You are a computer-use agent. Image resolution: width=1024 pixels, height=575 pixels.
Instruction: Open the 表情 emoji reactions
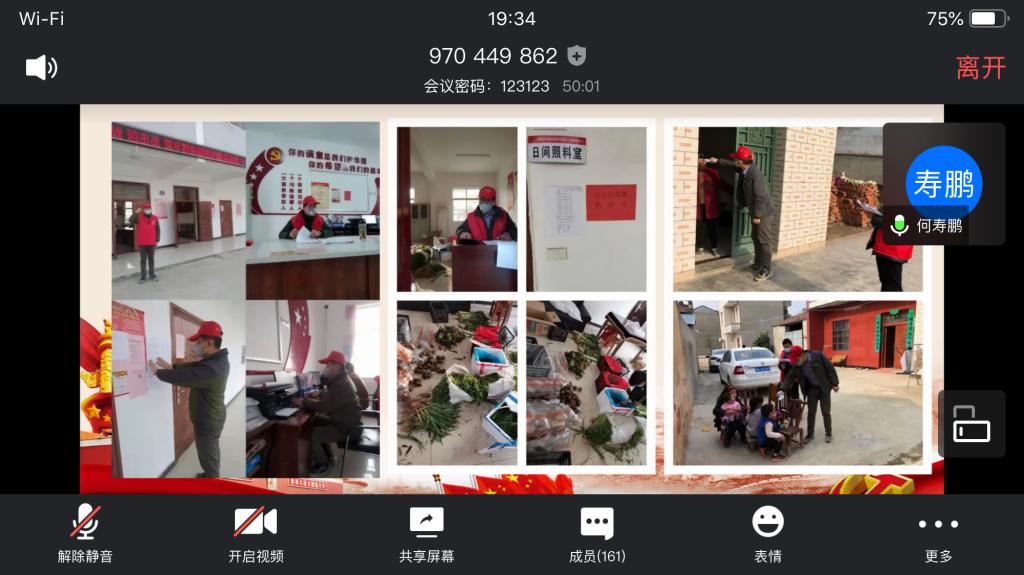(x=767, y=534)
